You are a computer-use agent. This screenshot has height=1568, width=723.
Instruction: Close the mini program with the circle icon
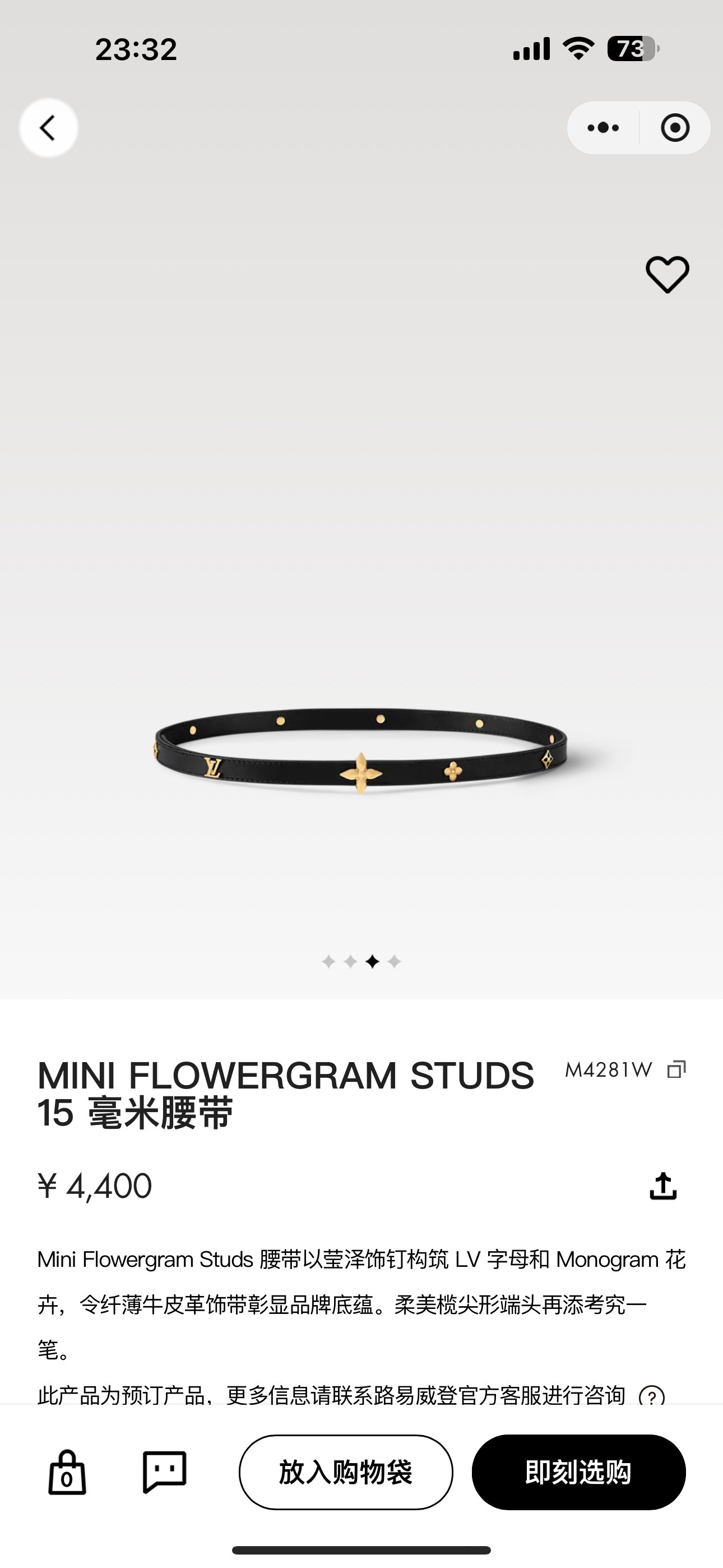click(x=675, y=128)
